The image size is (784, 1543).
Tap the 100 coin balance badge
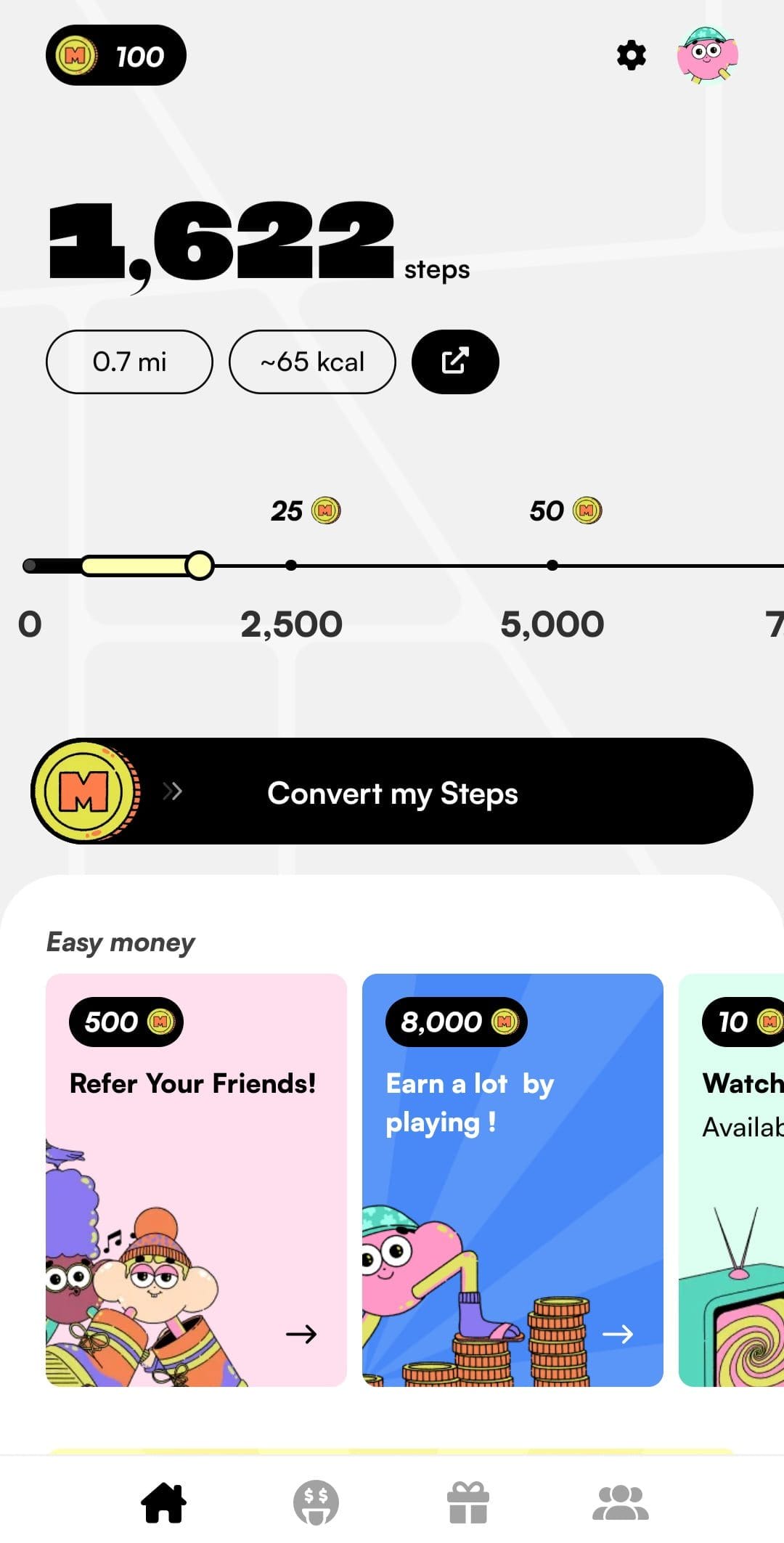tap(116, 55)
